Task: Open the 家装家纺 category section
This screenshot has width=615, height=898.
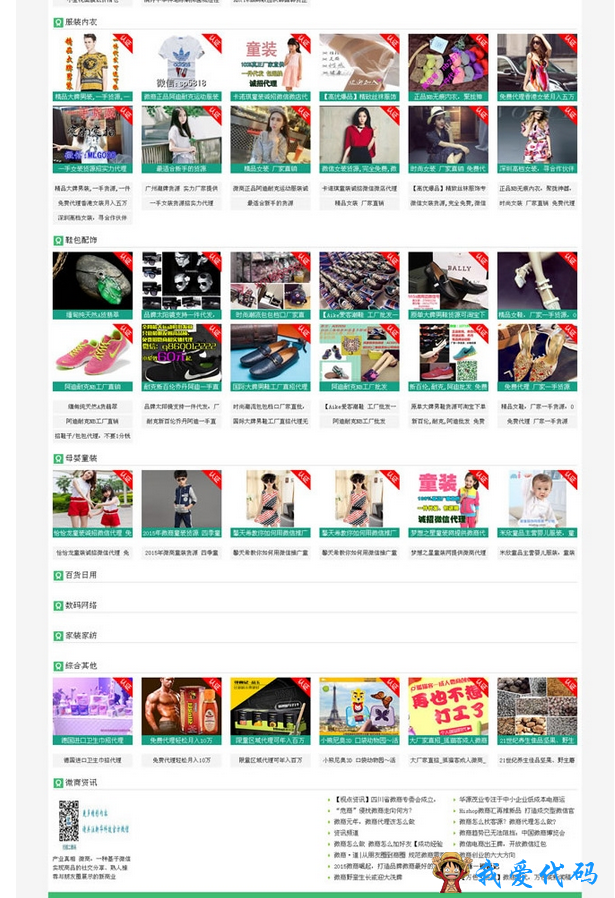Action: pyautogui.click(x=80, y=635)
